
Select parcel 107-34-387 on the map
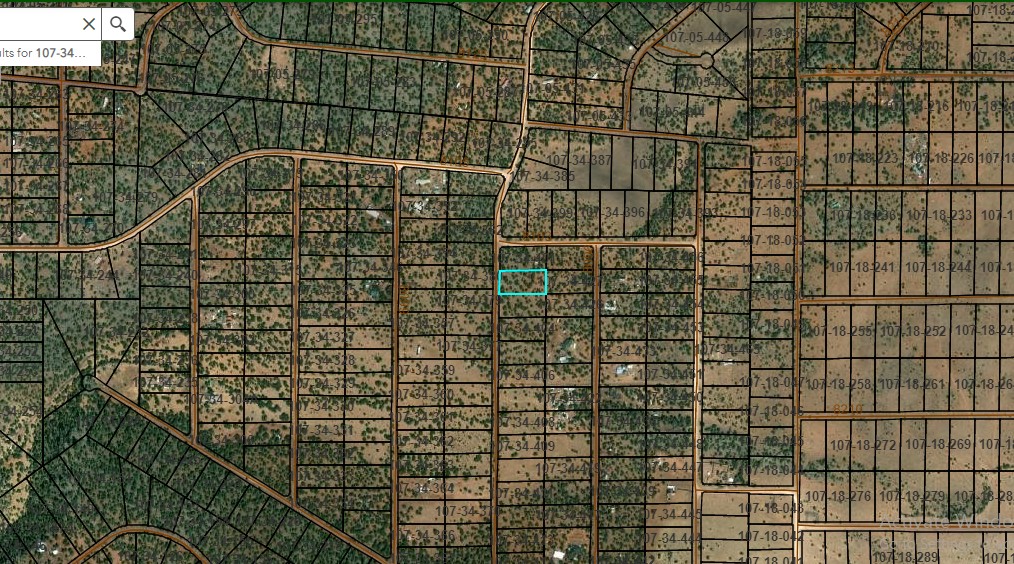pos(578,160)
